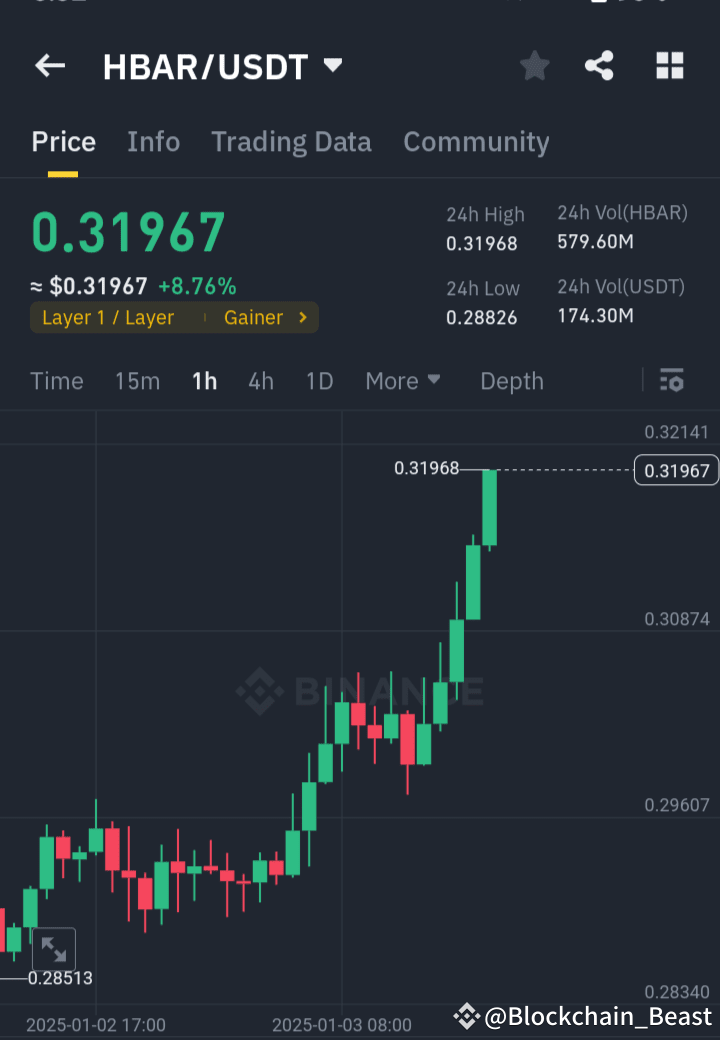Expand the More timeframes dropdown
The width and height of the screenshot is (720, 1040).
[x=403, y=381]
